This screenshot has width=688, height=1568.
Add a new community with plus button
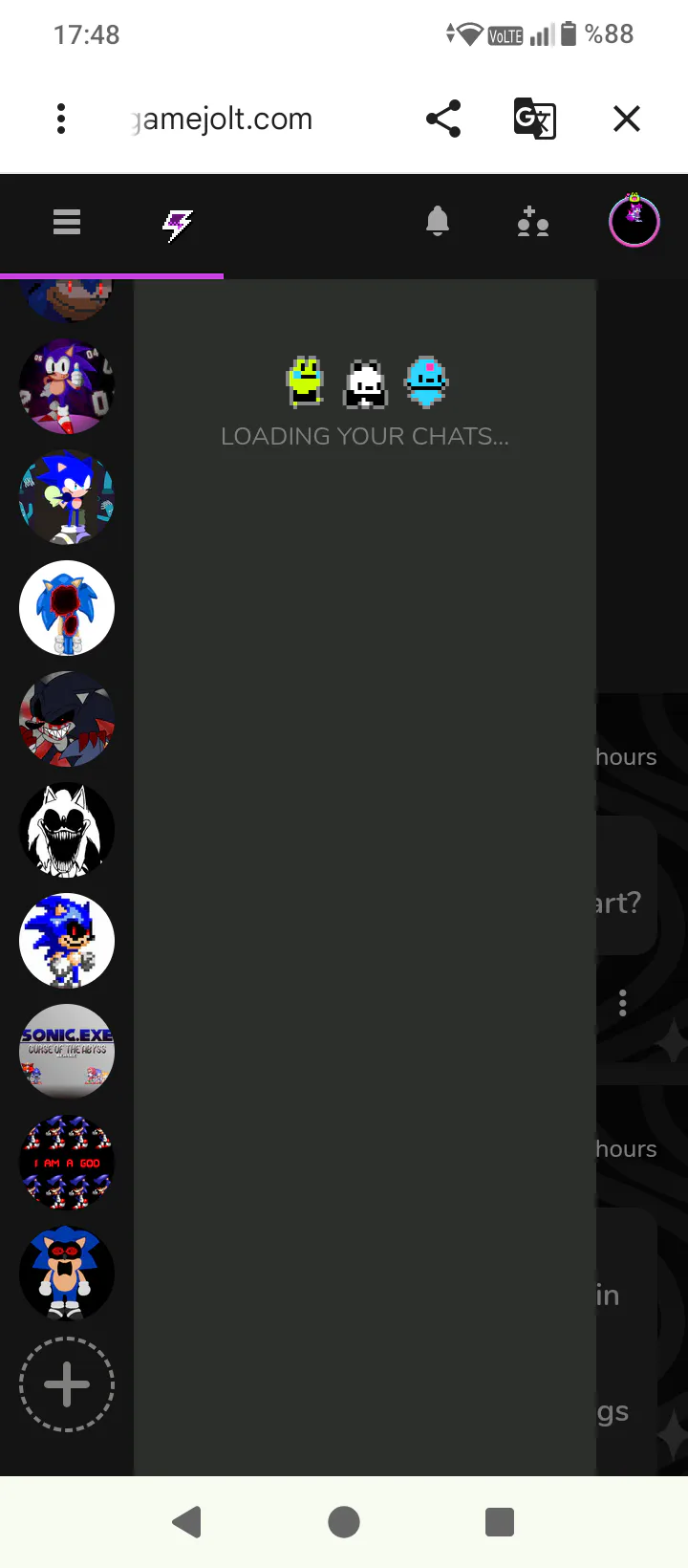[67, 1384]
